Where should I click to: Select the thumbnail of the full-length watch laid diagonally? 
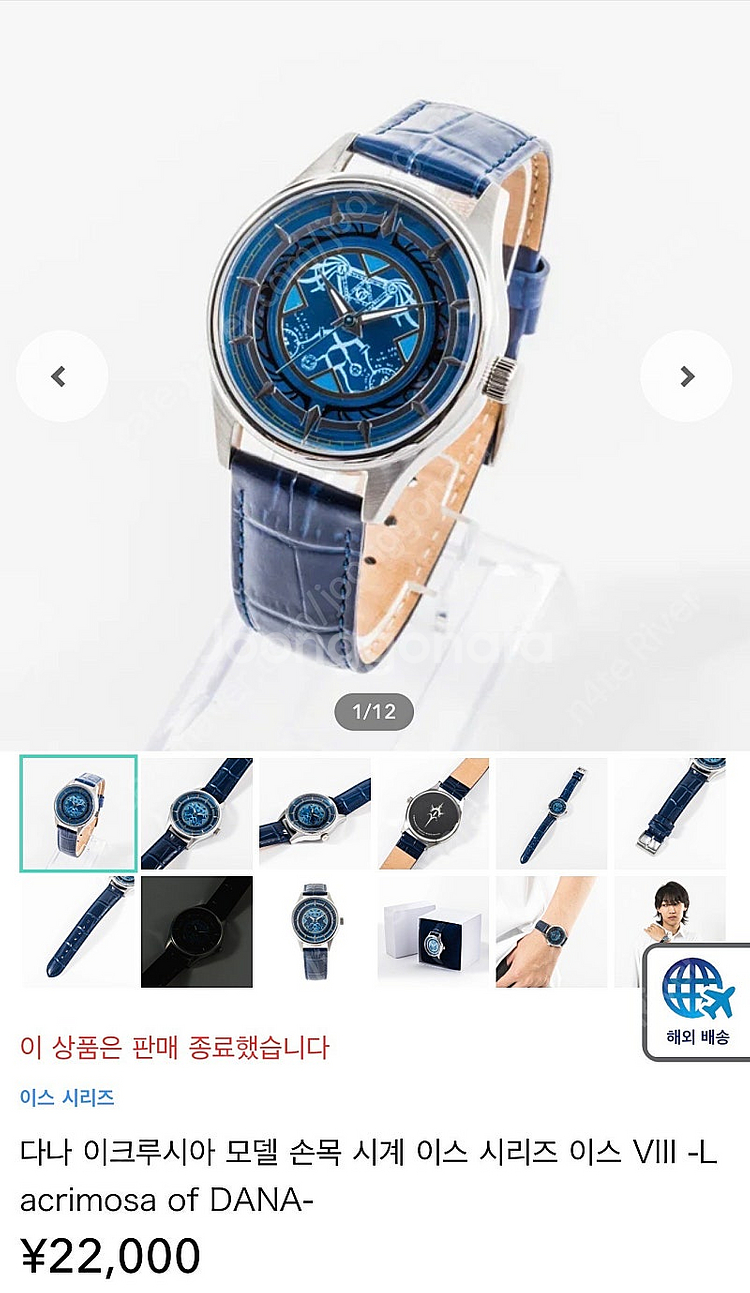click(552, 813)
